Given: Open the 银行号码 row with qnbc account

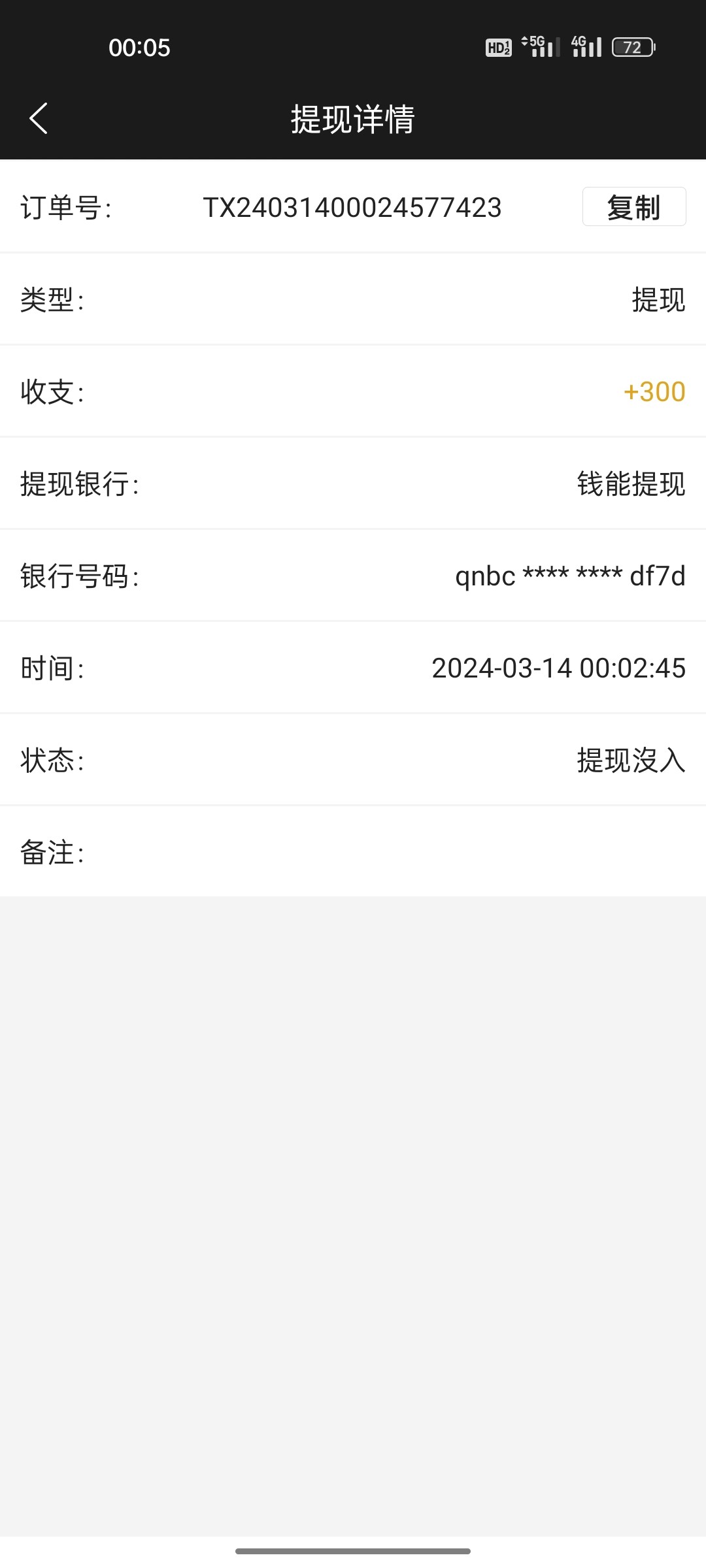Looking at the screenshot, I should (353, 576).
